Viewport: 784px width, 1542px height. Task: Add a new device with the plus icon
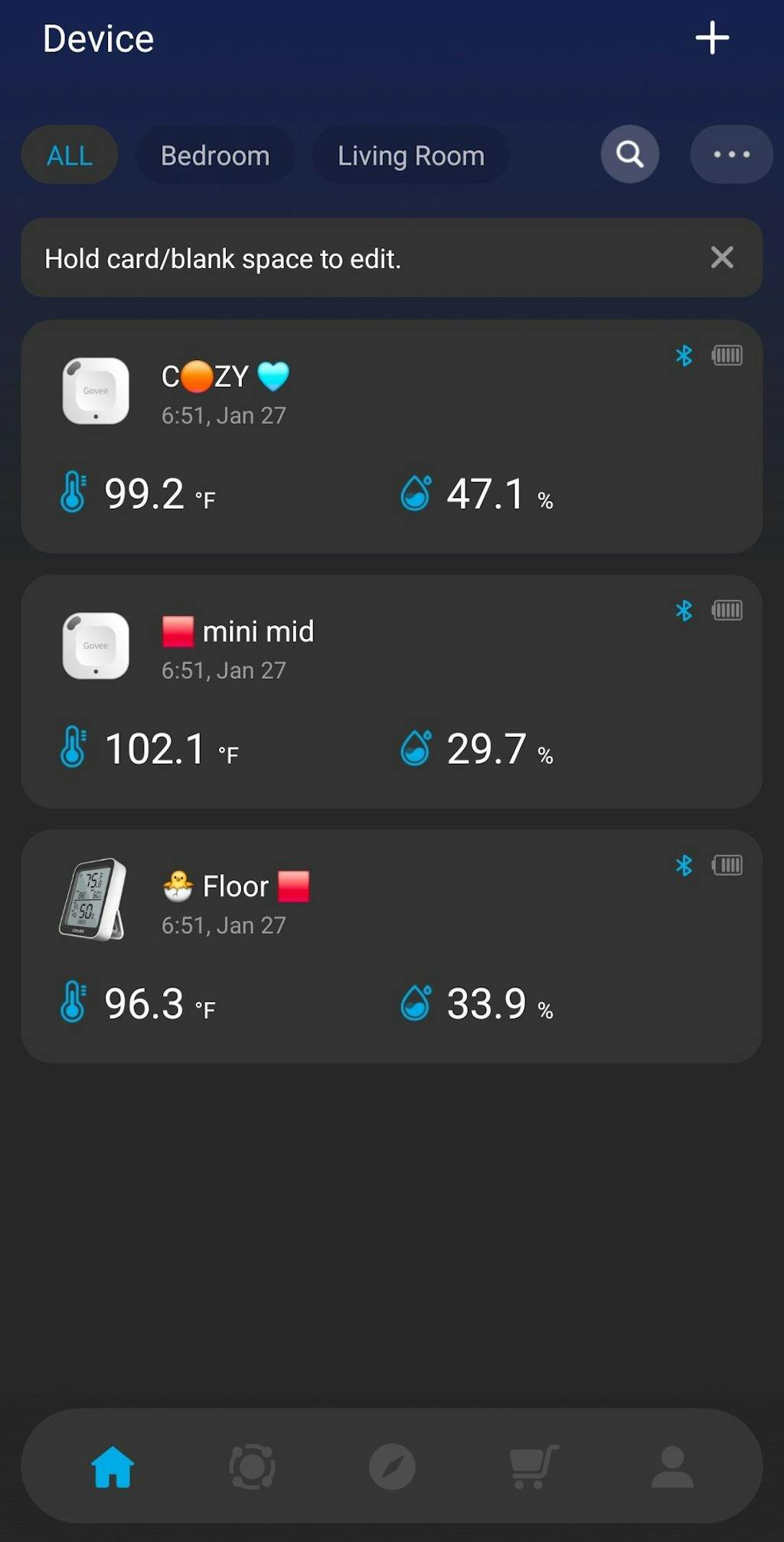click(x=712, y=38)
